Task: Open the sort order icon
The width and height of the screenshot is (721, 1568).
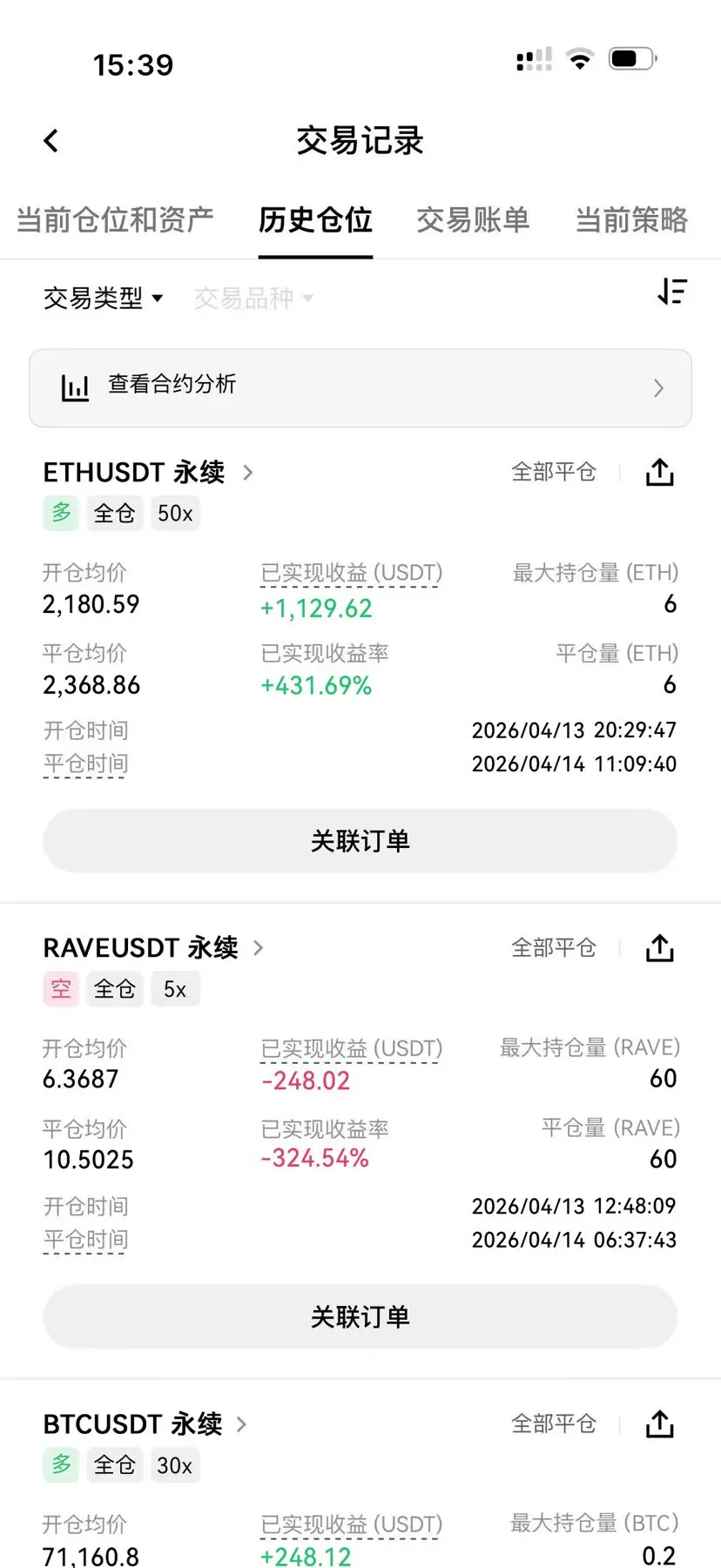Action: 672,292
